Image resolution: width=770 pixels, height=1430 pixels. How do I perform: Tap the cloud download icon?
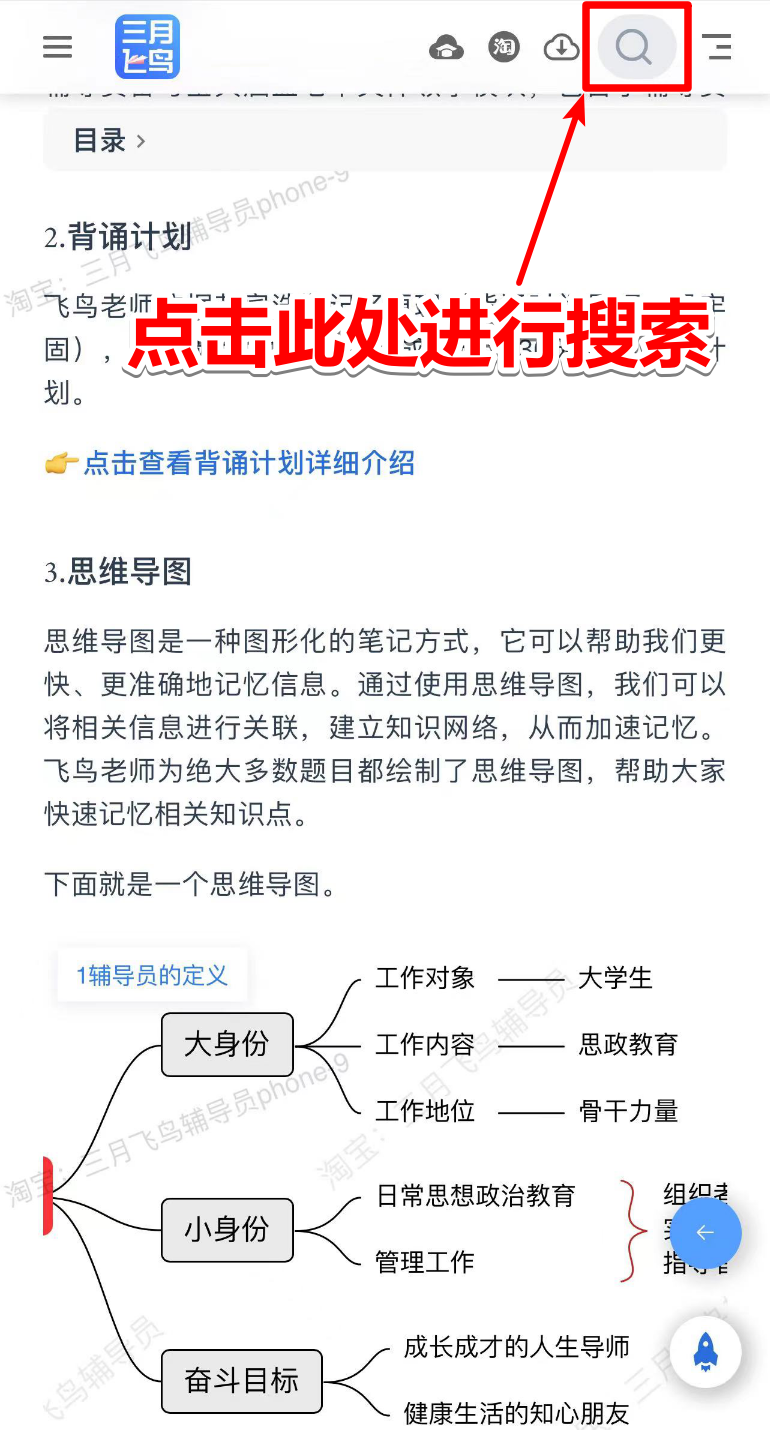(562, 47)
